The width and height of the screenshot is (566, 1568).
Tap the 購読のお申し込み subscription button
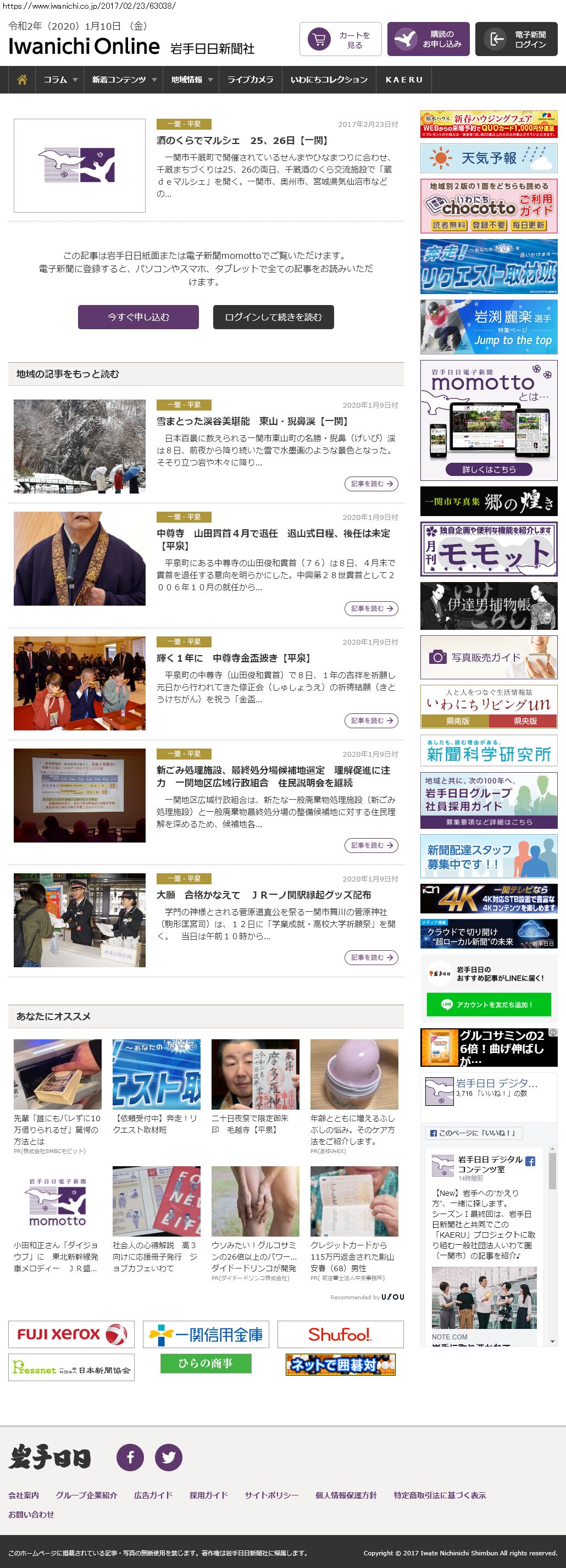tap(428, 40)
